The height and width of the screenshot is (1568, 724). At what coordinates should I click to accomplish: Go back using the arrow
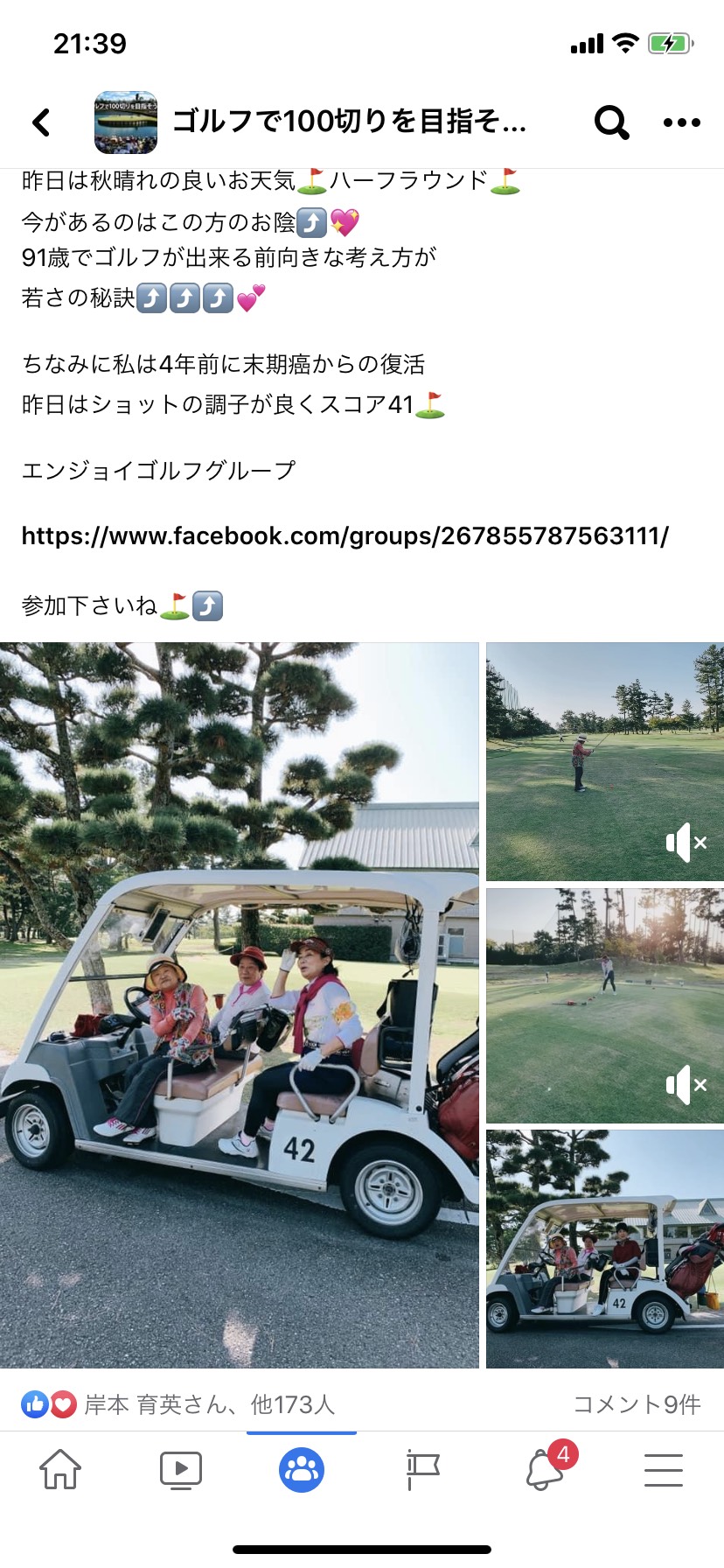41,122
